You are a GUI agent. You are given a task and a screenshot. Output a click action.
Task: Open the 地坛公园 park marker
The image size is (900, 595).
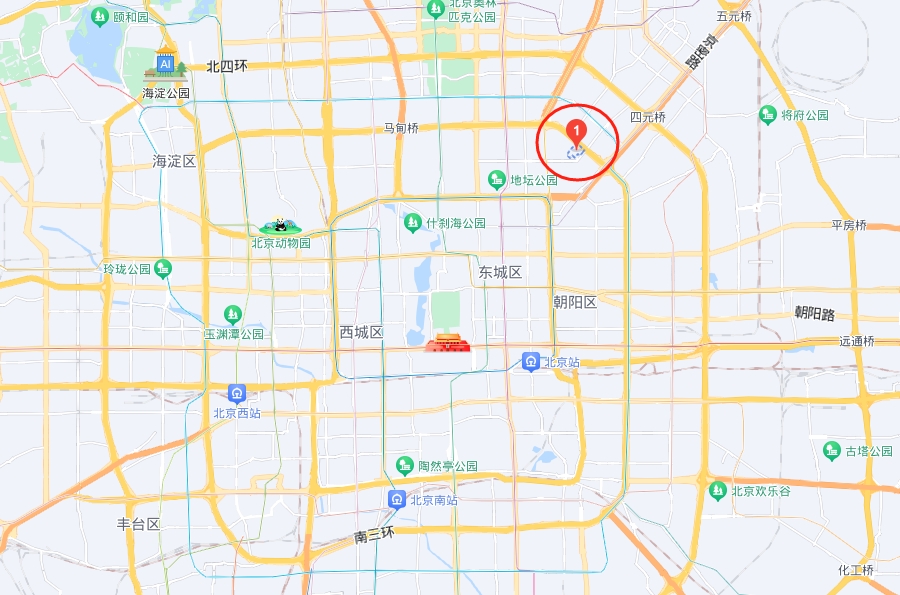[x=497, y=180]
